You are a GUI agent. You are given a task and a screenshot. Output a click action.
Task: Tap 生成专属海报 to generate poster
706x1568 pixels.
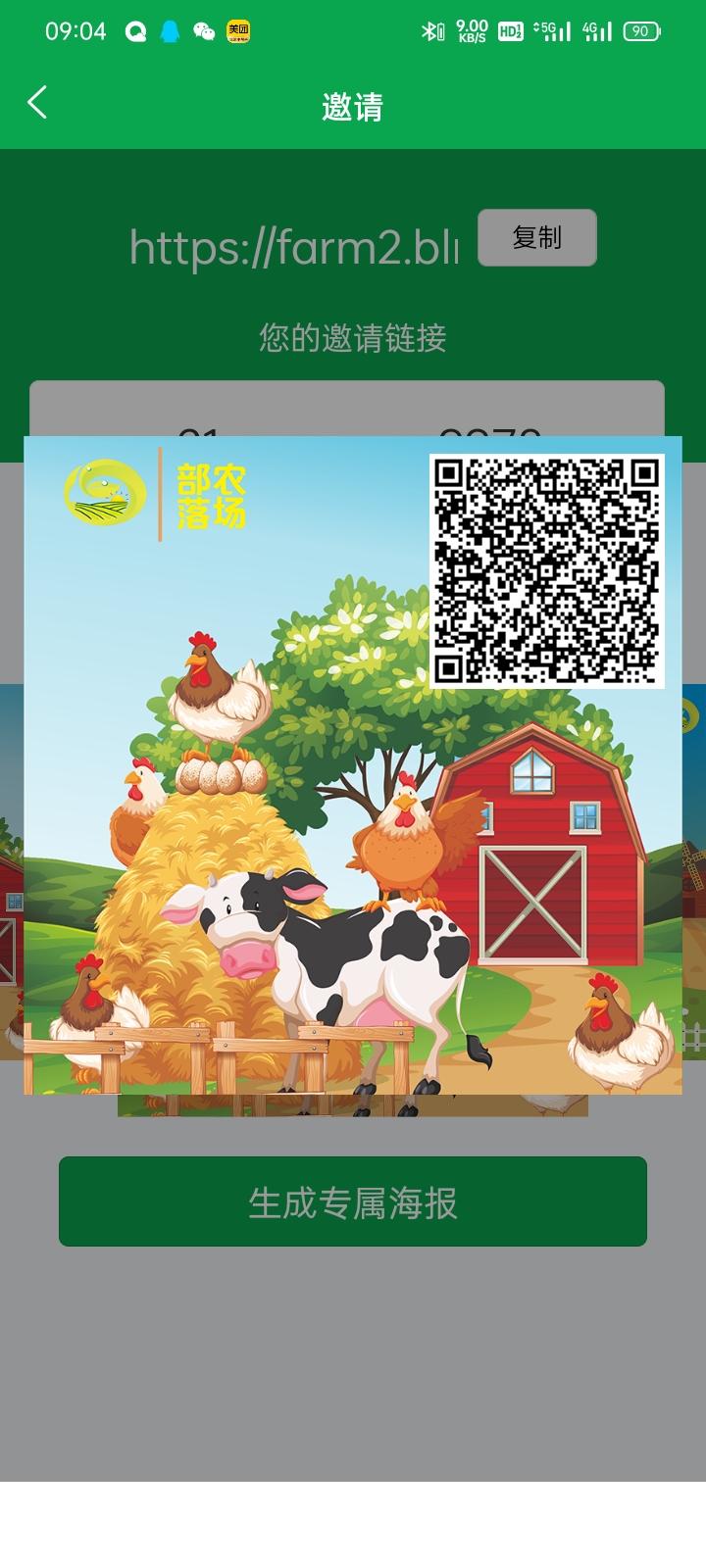[353, 1201]
